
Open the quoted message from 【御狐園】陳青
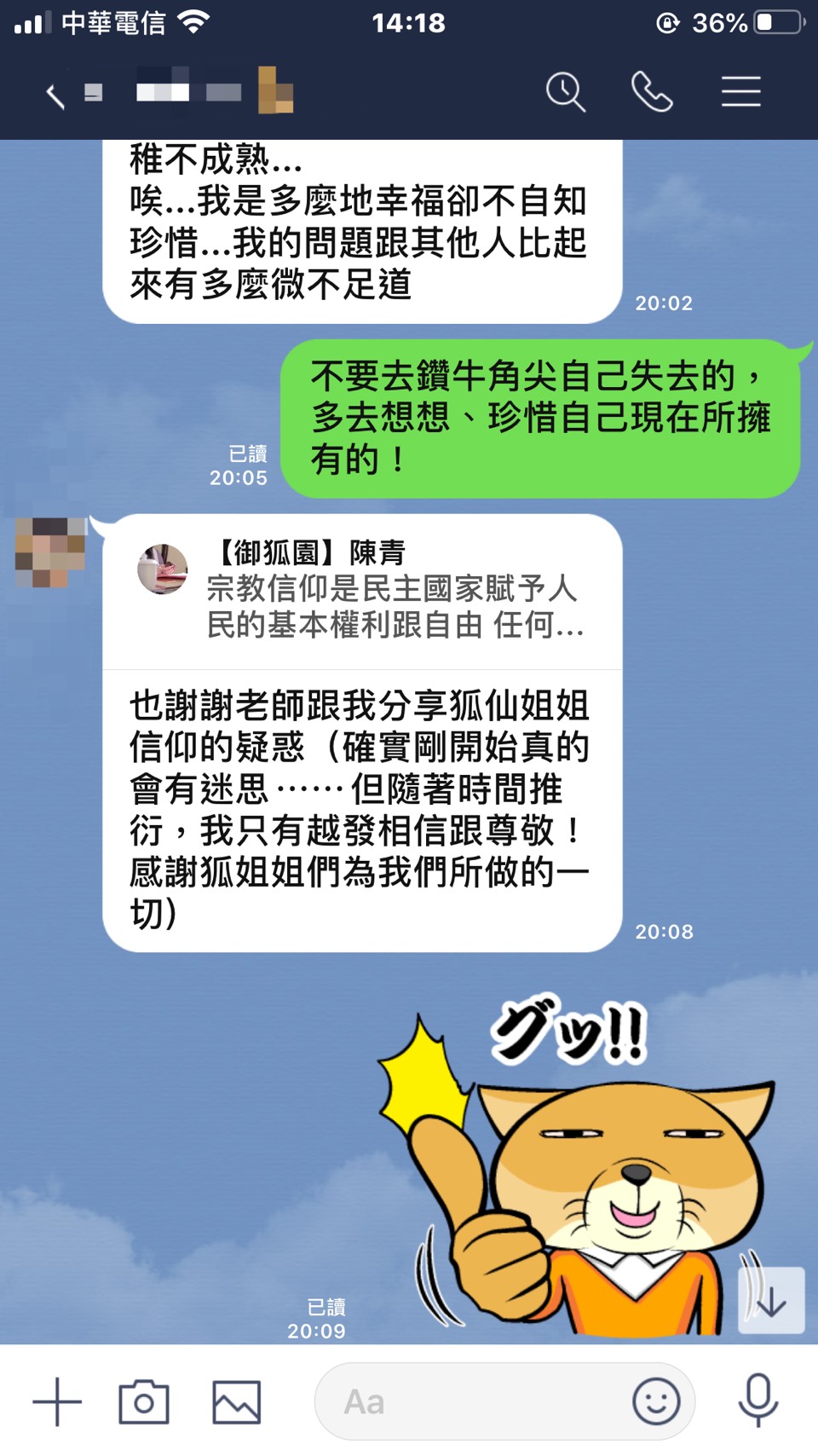pos(362,591)
